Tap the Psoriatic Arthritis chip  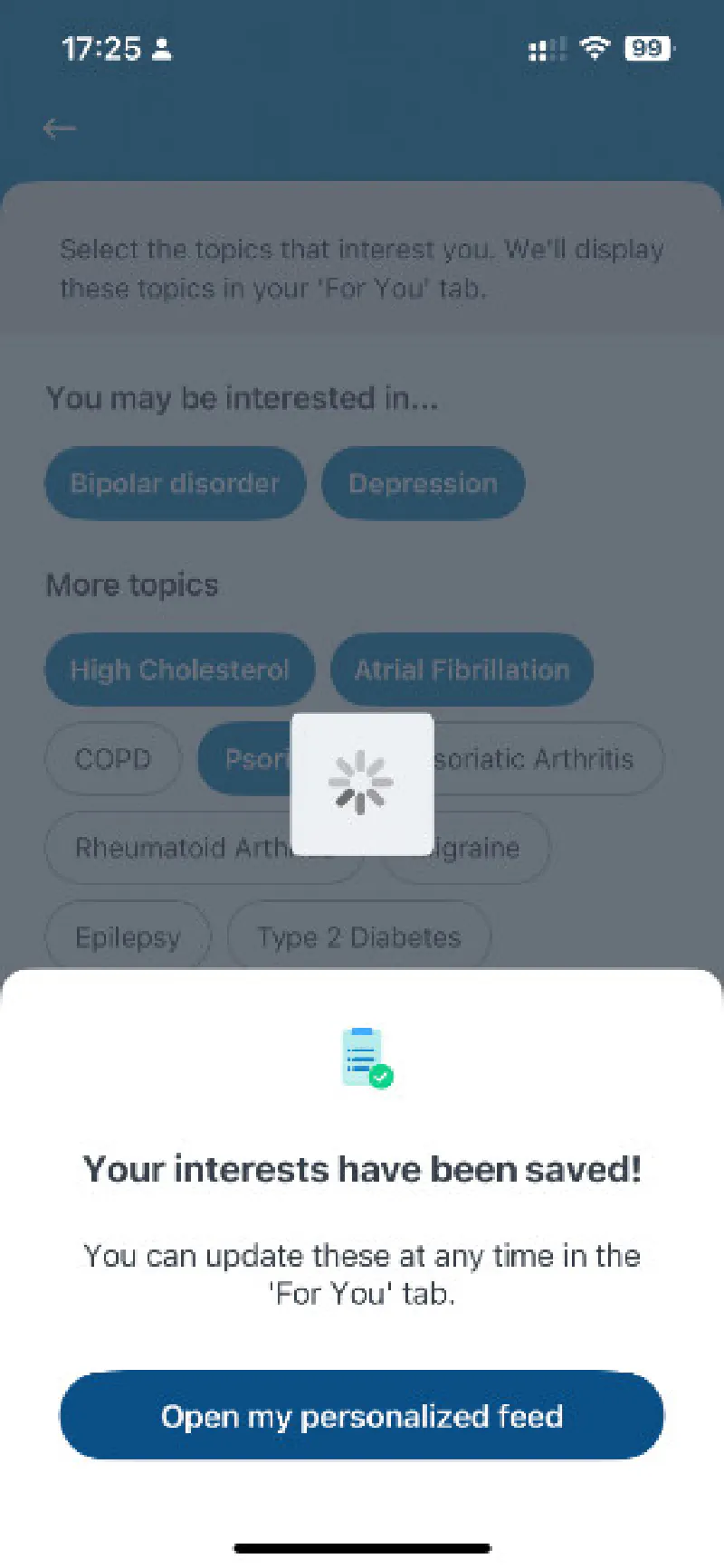pyautogui.click(x=543, y=758)
